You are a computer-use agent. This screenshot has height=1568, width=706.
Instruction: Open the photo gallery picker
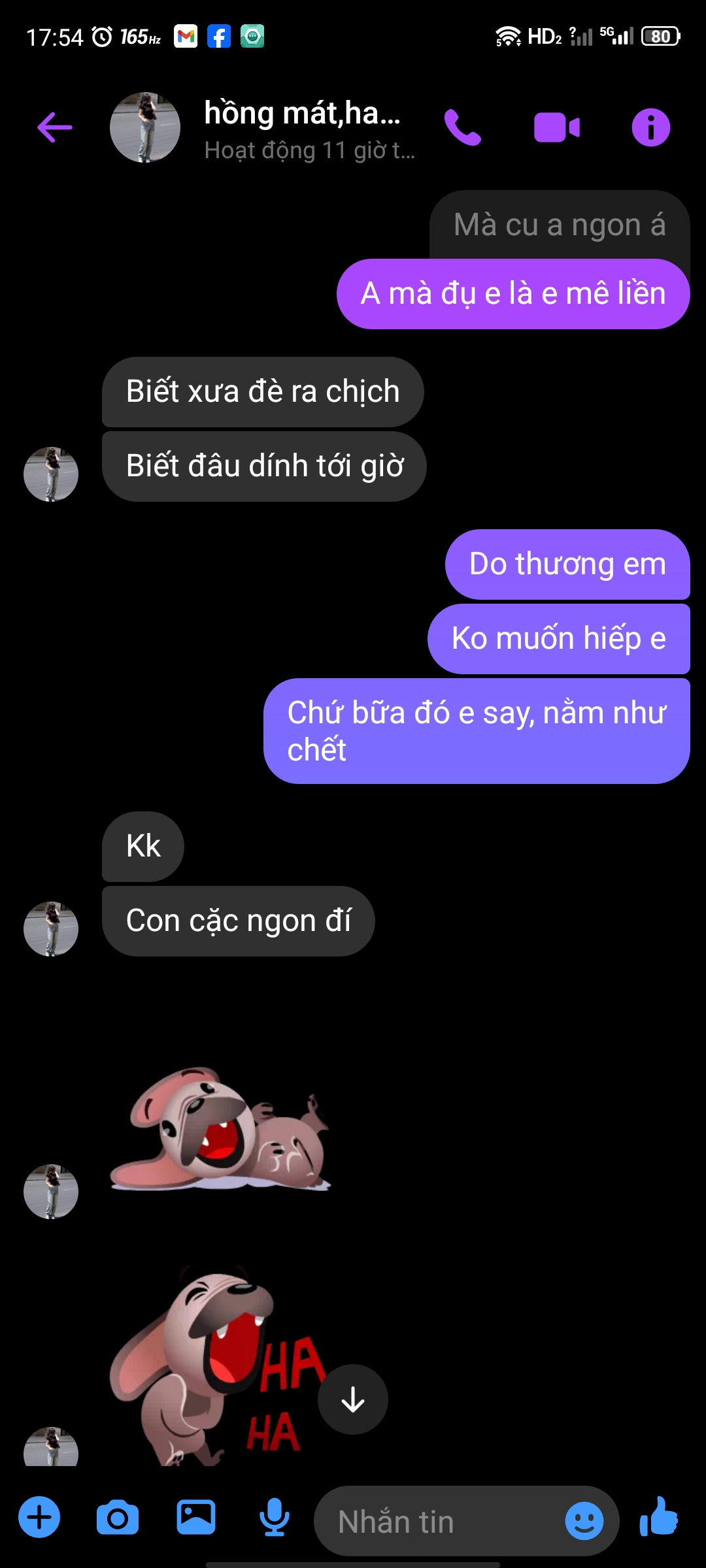click(x=196, y=1517)
